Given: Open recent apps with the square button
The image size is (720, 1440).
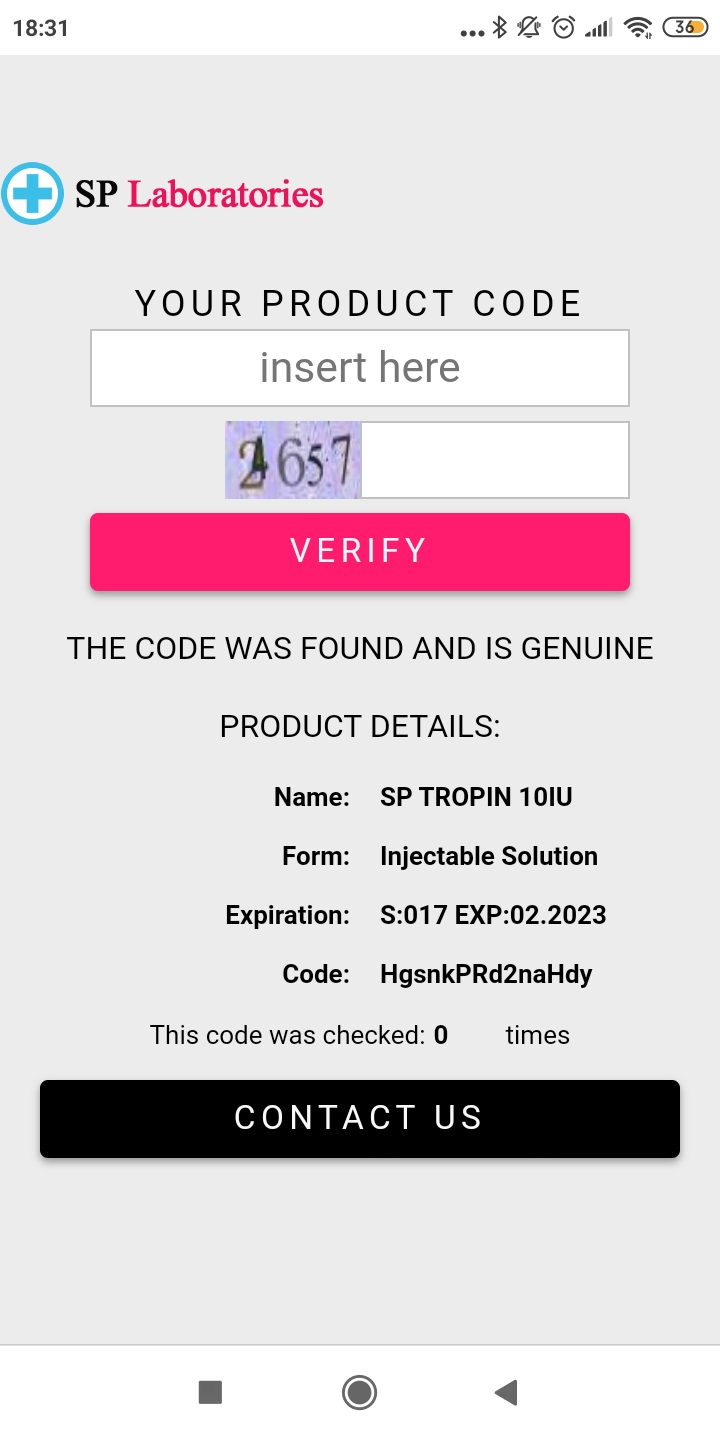Looking at the screenshot, I should point(210,1392).
